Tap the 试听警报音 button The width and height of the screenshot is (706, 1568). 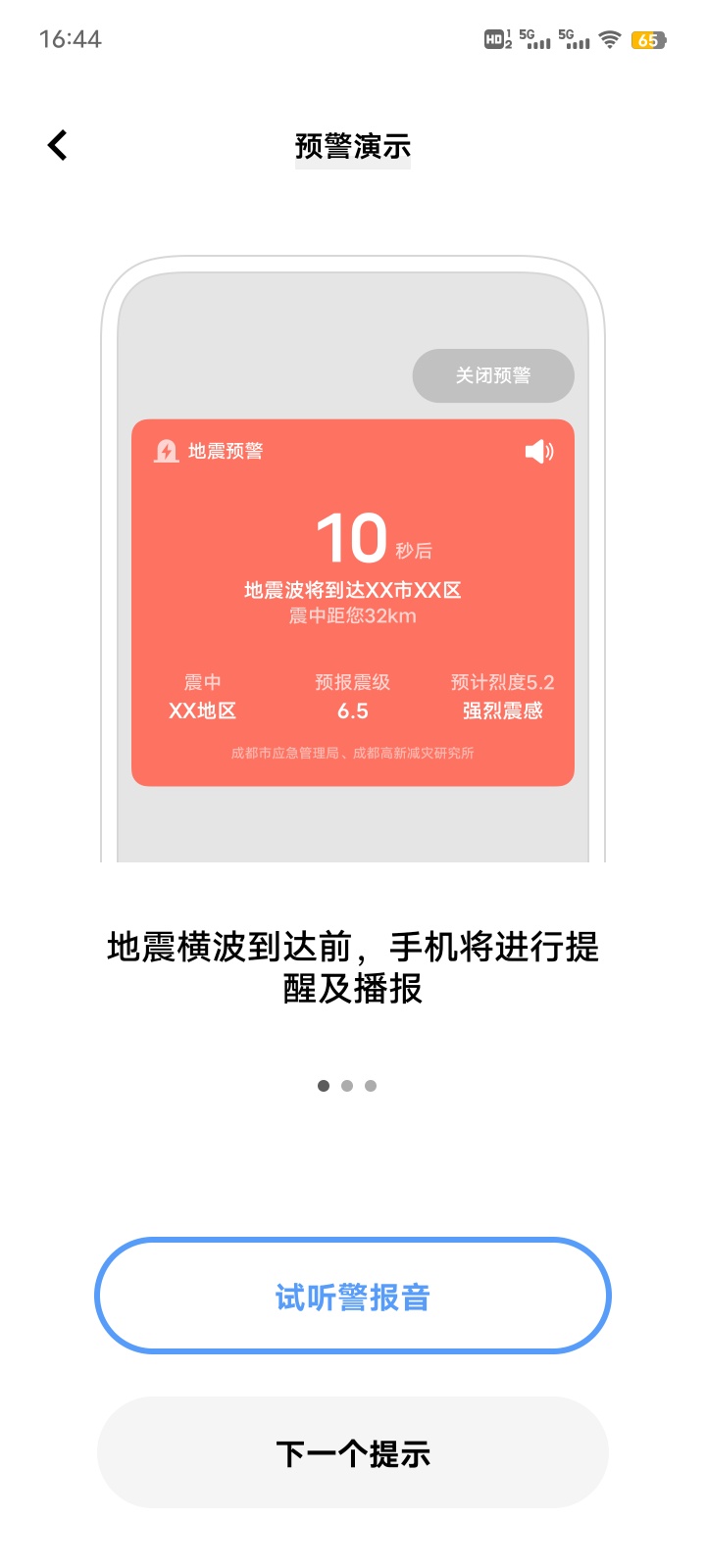point(353,1297)
